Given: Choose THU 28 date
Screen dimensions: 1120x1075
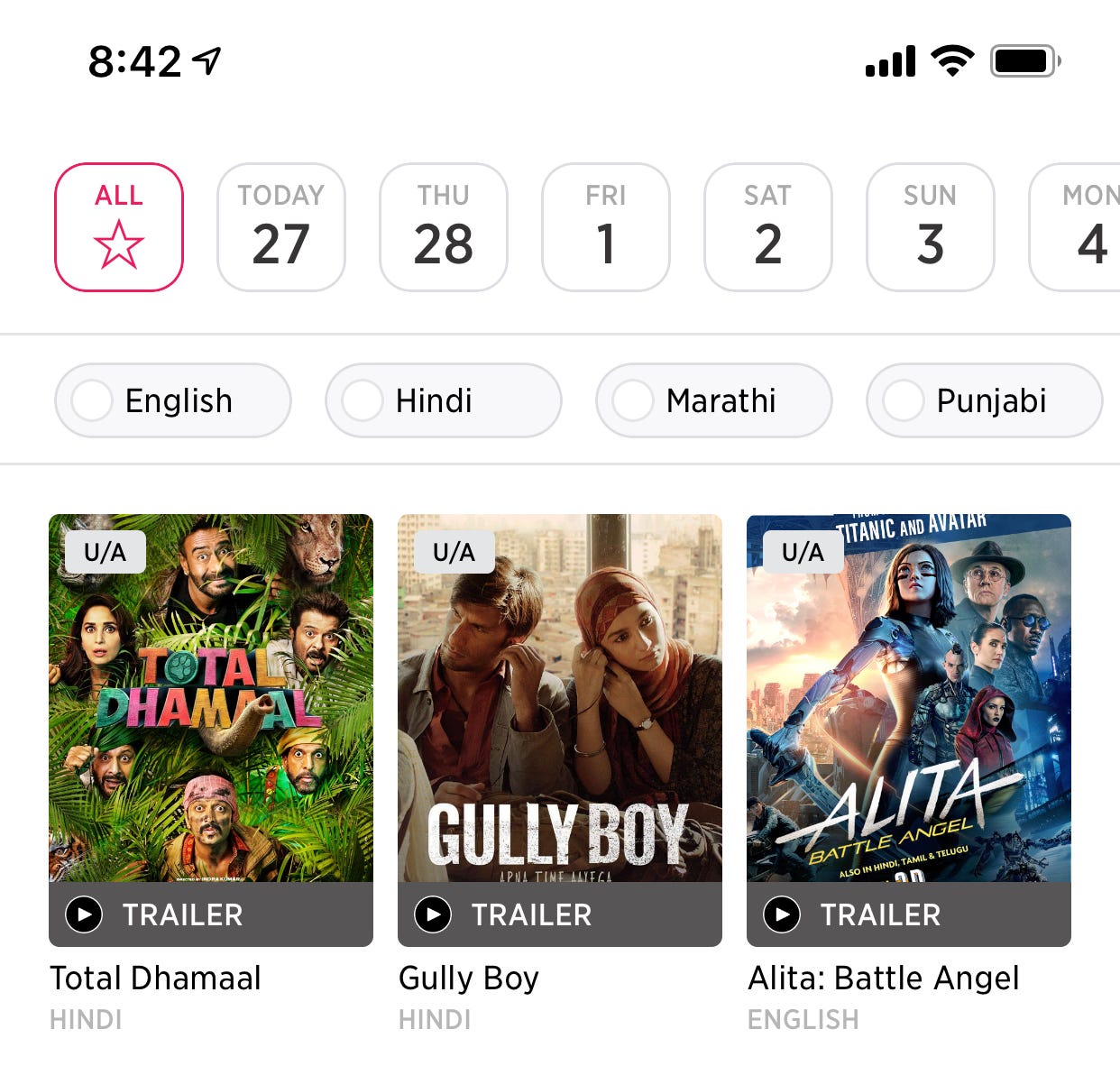Looking at the screenshot, I should pyautogui.click(x=444, y=227).
